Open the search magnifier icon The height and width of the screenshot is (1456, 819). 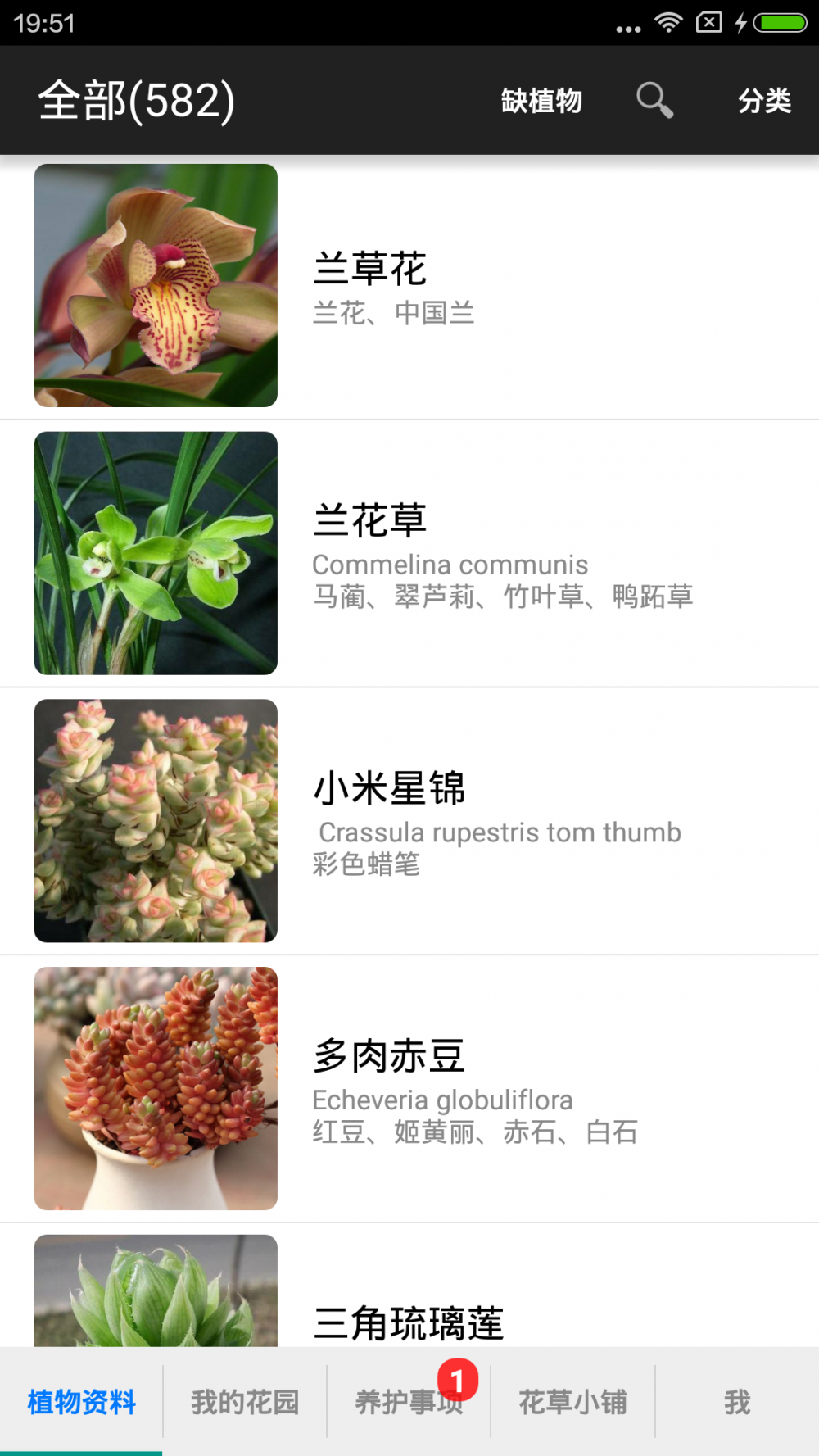(654, 101)
